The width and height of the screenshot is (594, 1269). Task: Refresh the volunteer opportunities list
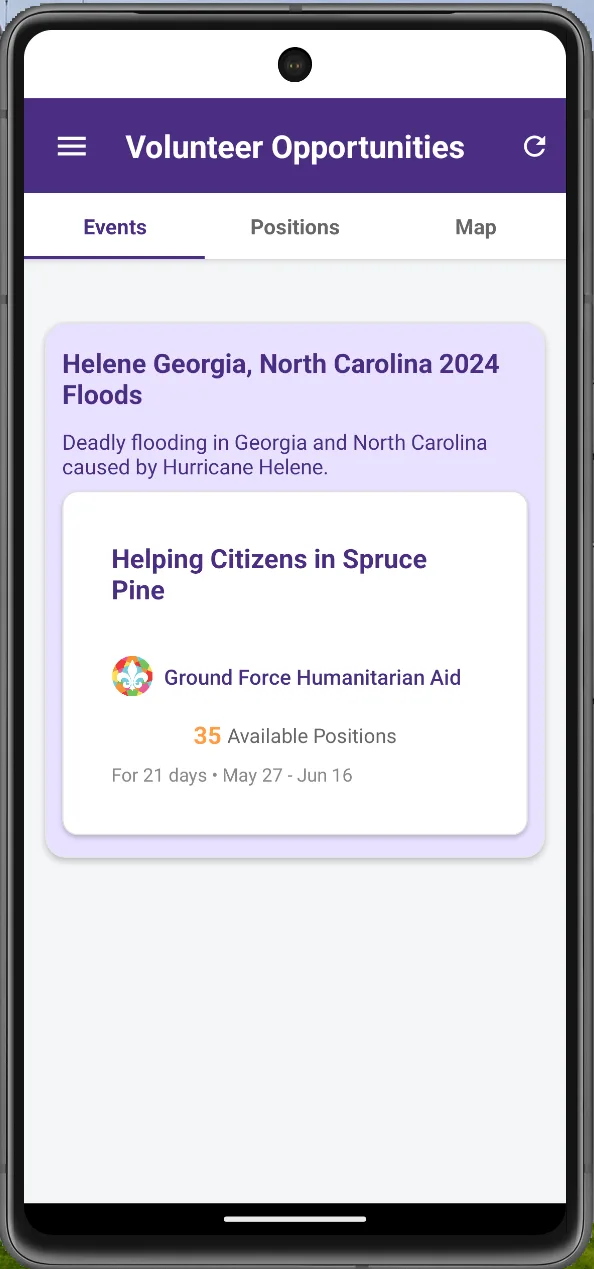[x=535, y=147]
